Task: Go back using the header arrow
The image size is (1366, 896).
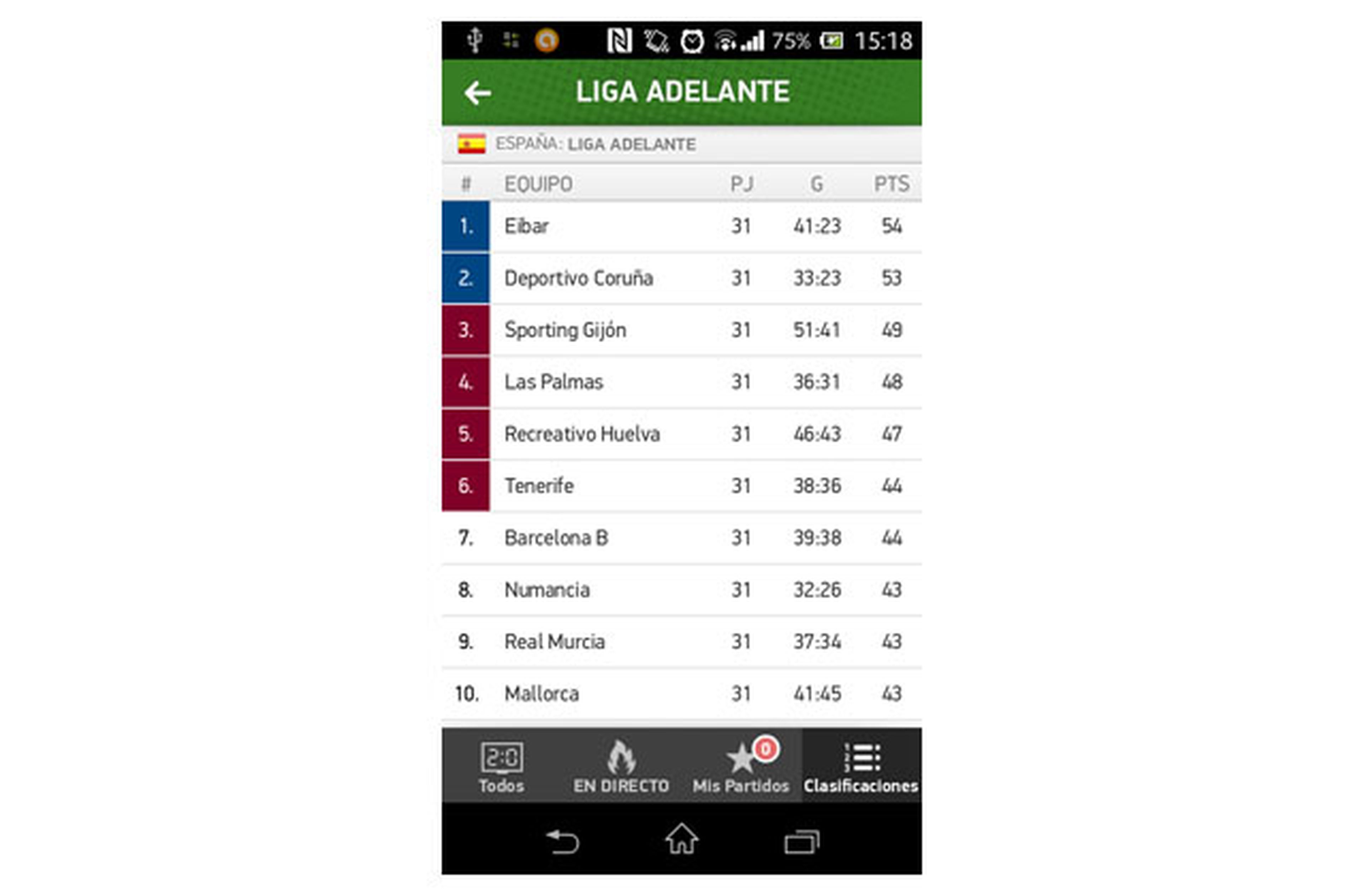Action: point(477,92)
